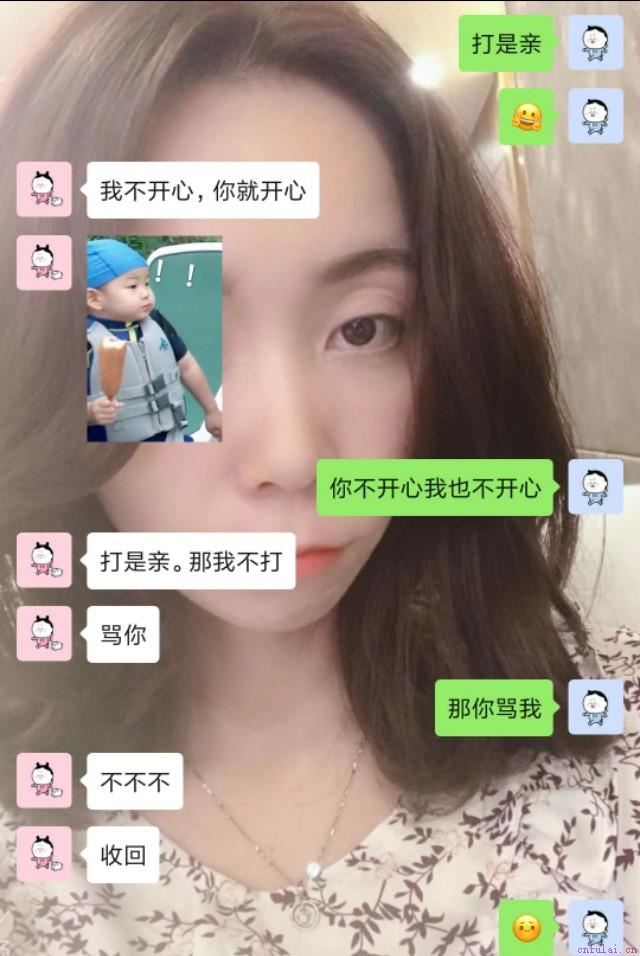Tap avatar next to "收回" message
This screenshot has width=640, height=956.
[44, 854]
